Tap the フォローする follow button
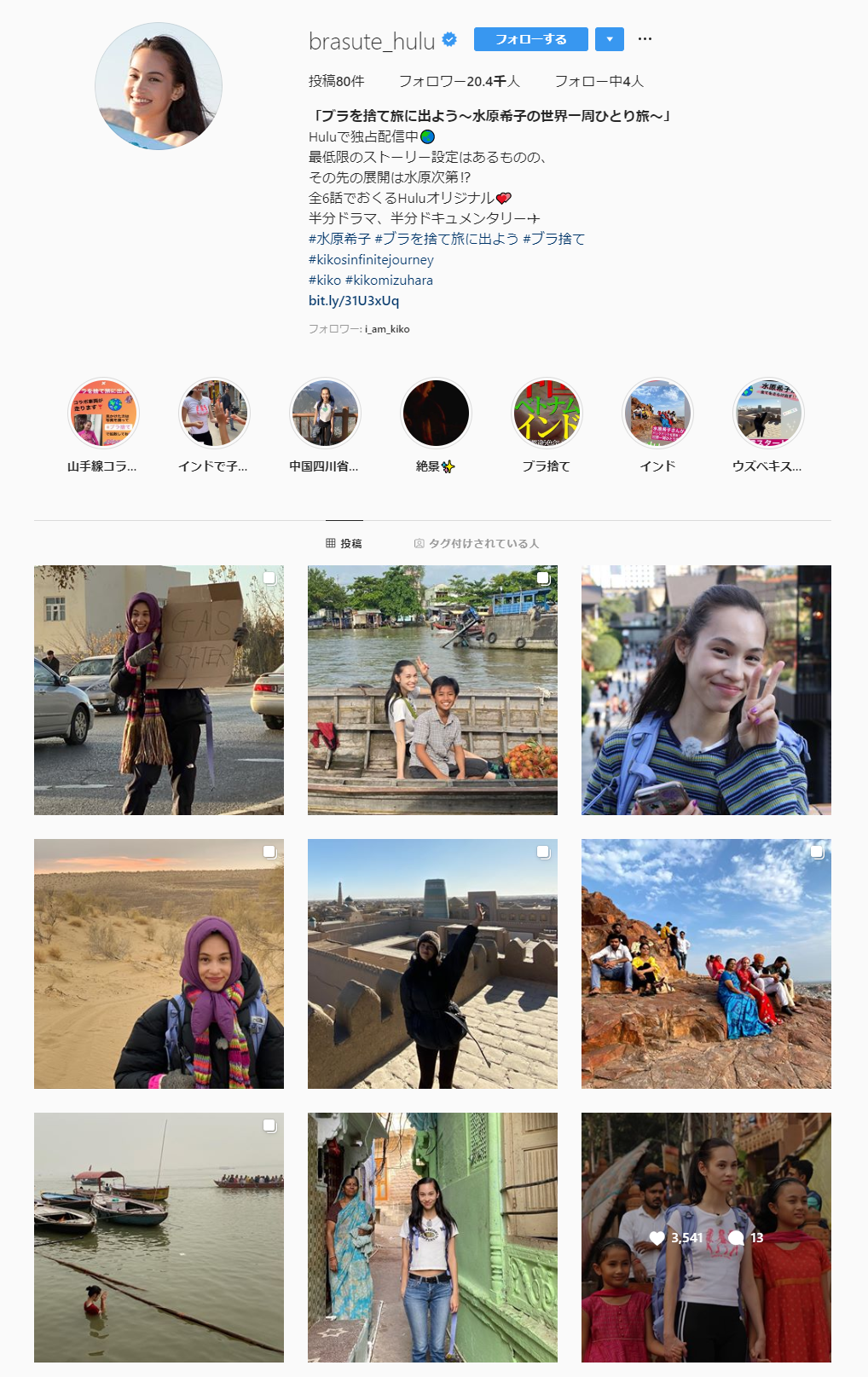 click(530, 39)
